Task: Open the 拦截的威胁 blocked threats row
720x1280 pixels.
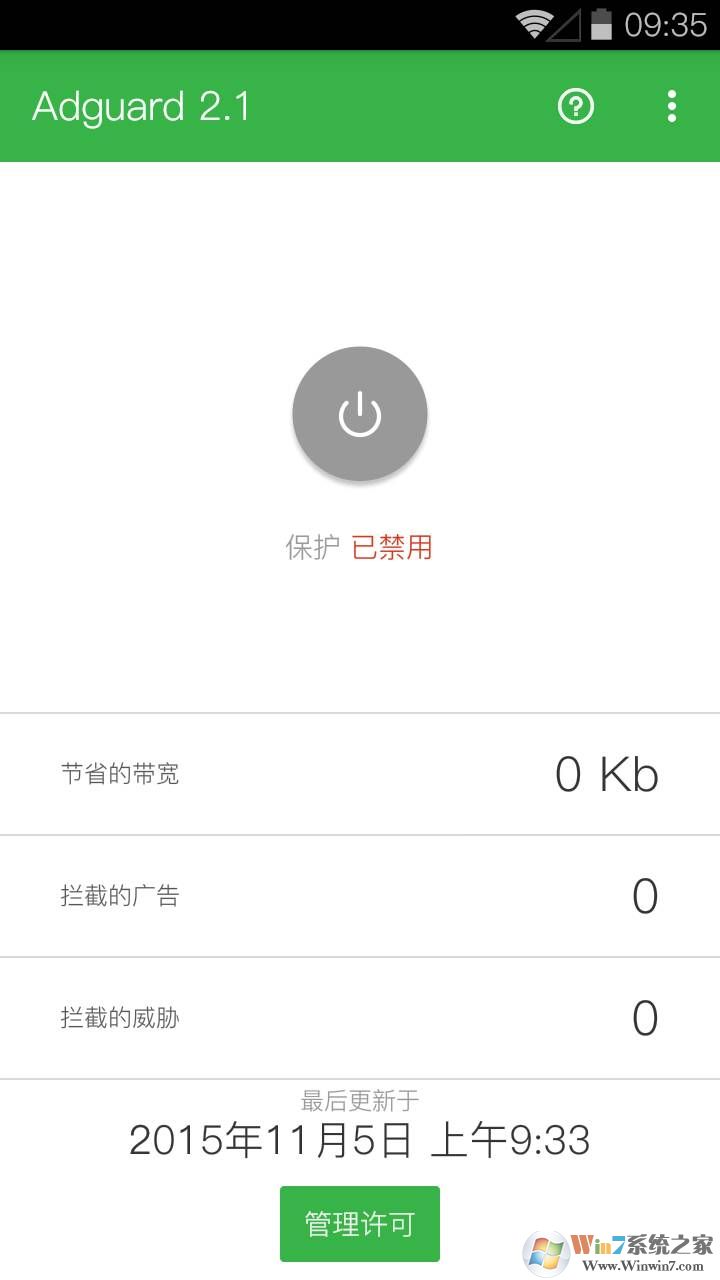Action: (118, 1018)
